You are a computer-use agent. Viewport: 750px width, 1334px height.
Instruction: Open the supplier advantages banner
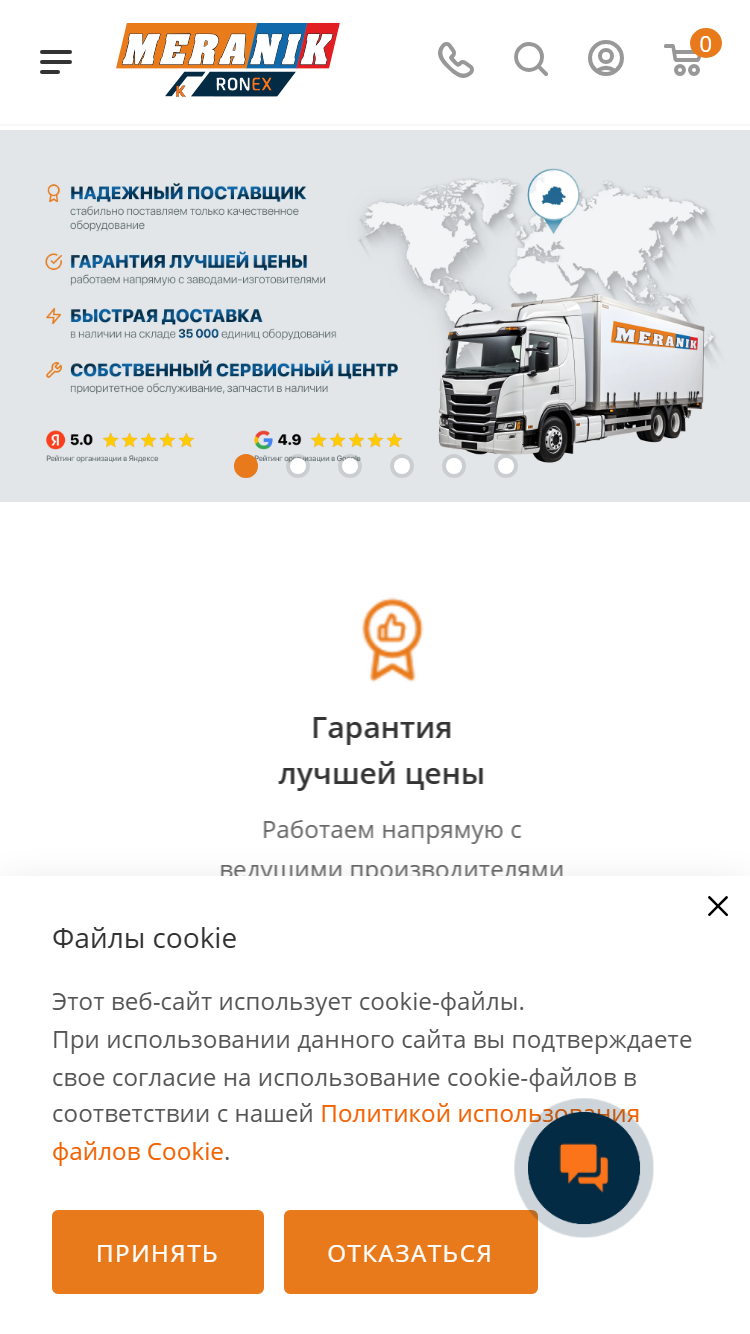[x=375, y=316]
